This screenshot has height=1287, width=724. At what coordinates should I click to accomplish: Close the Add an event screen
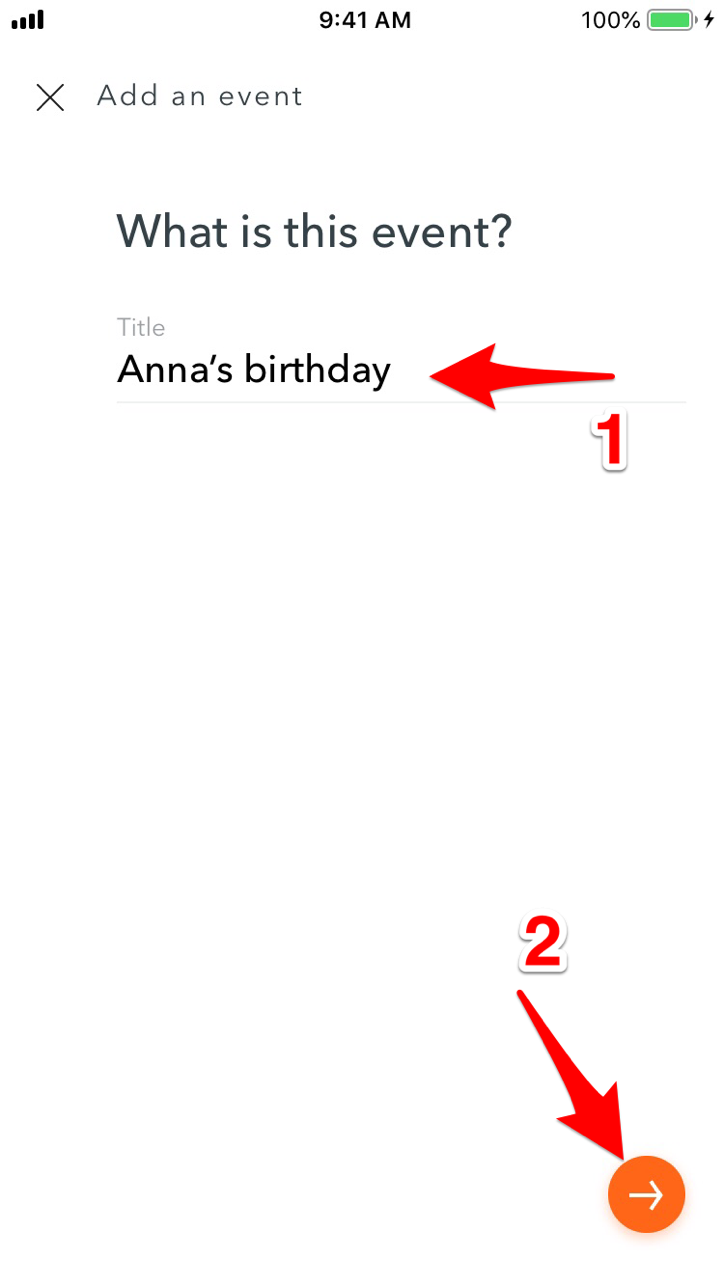click(50, 97)
